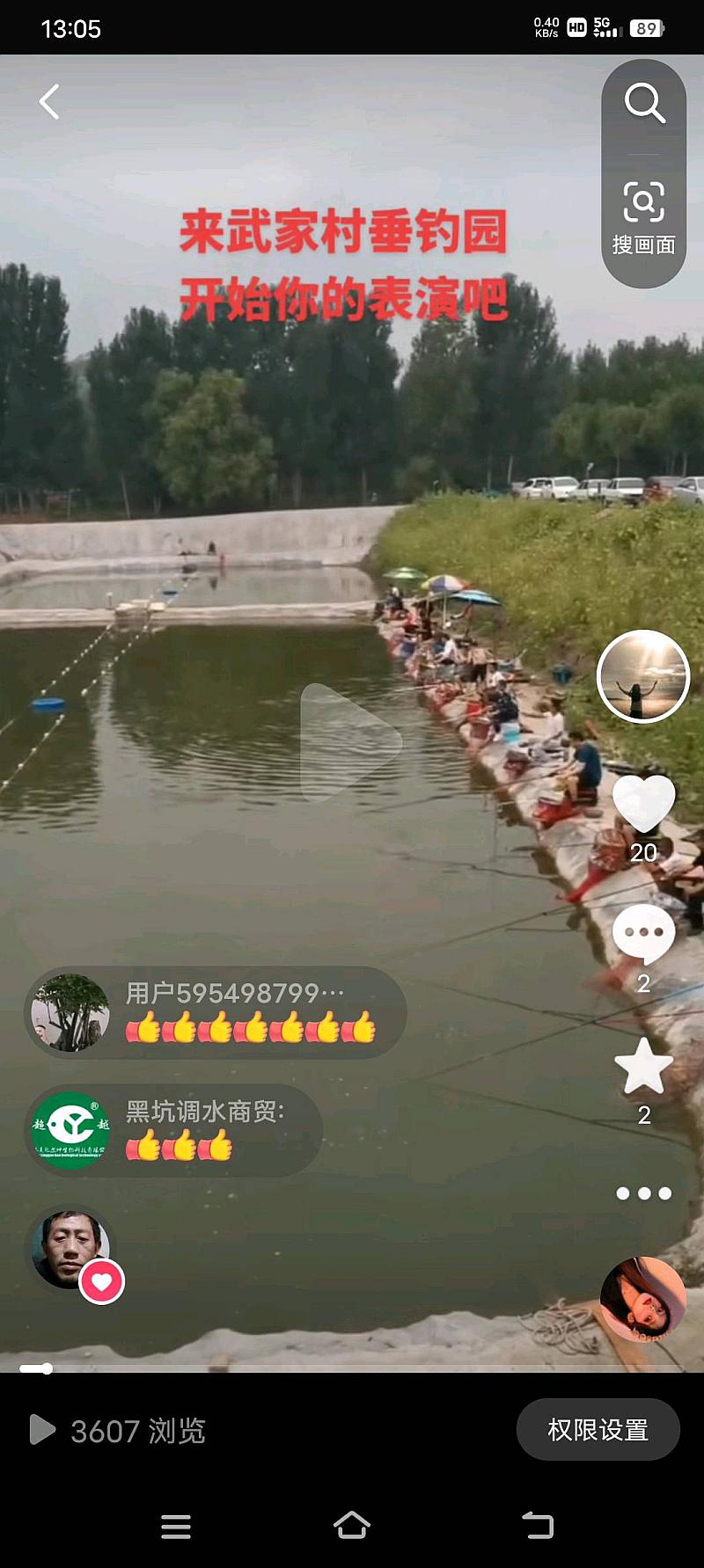
Task: Open the music disc avatar
Action: coord(642,1300)
